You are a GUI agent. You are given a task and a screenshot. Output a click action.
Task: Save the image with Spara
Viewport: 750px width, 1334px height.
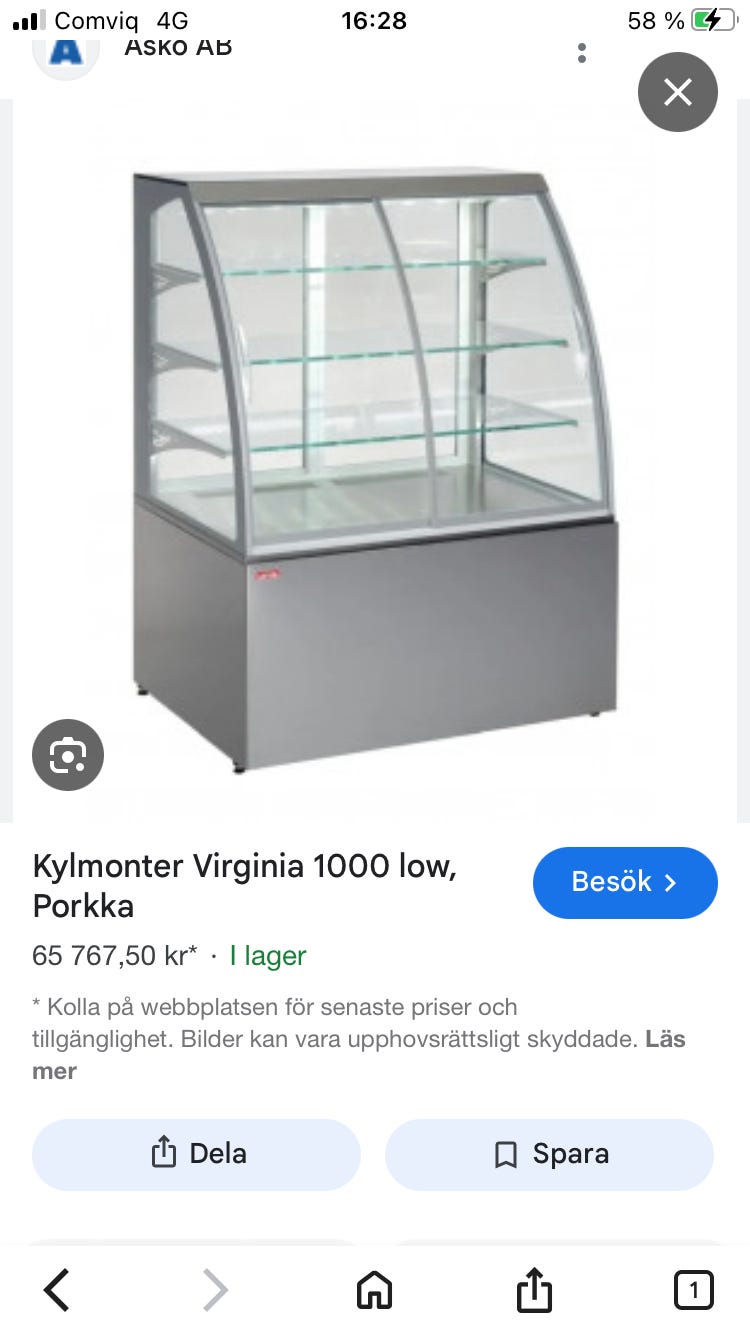pos(549,1154)
